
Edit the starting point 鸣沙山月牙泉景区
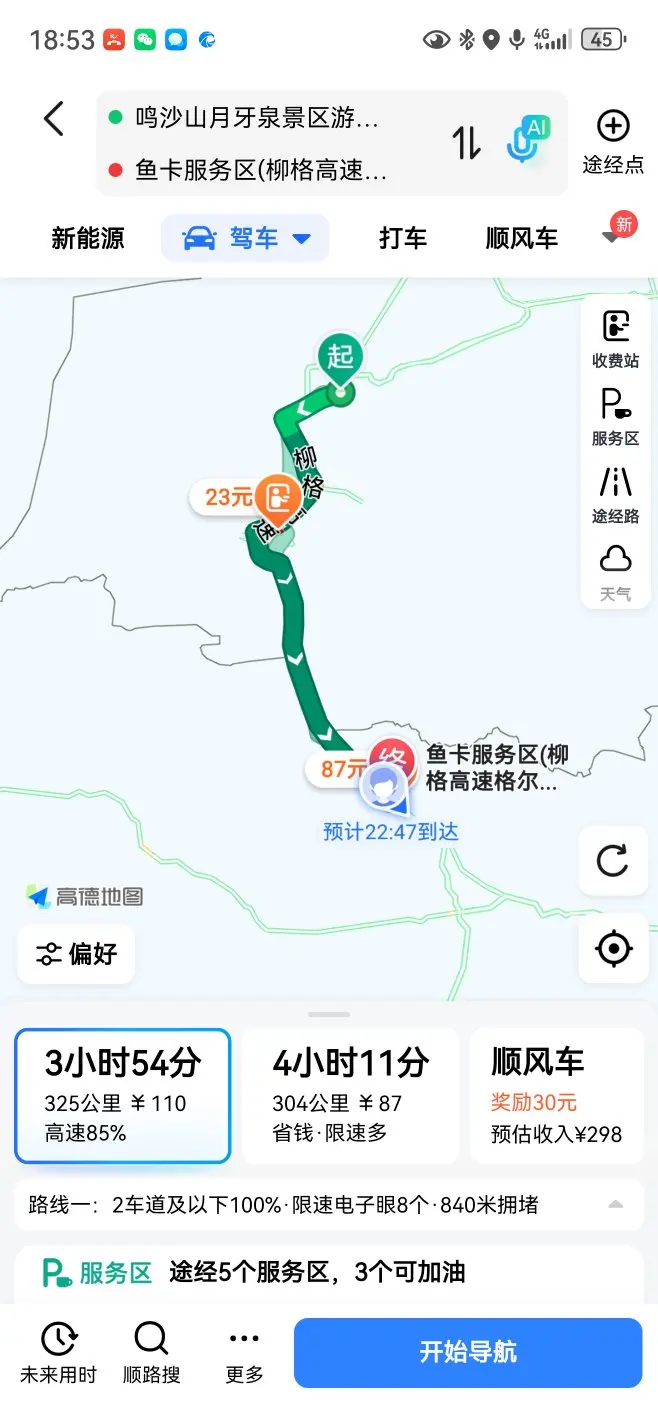(x=257, y=119)
